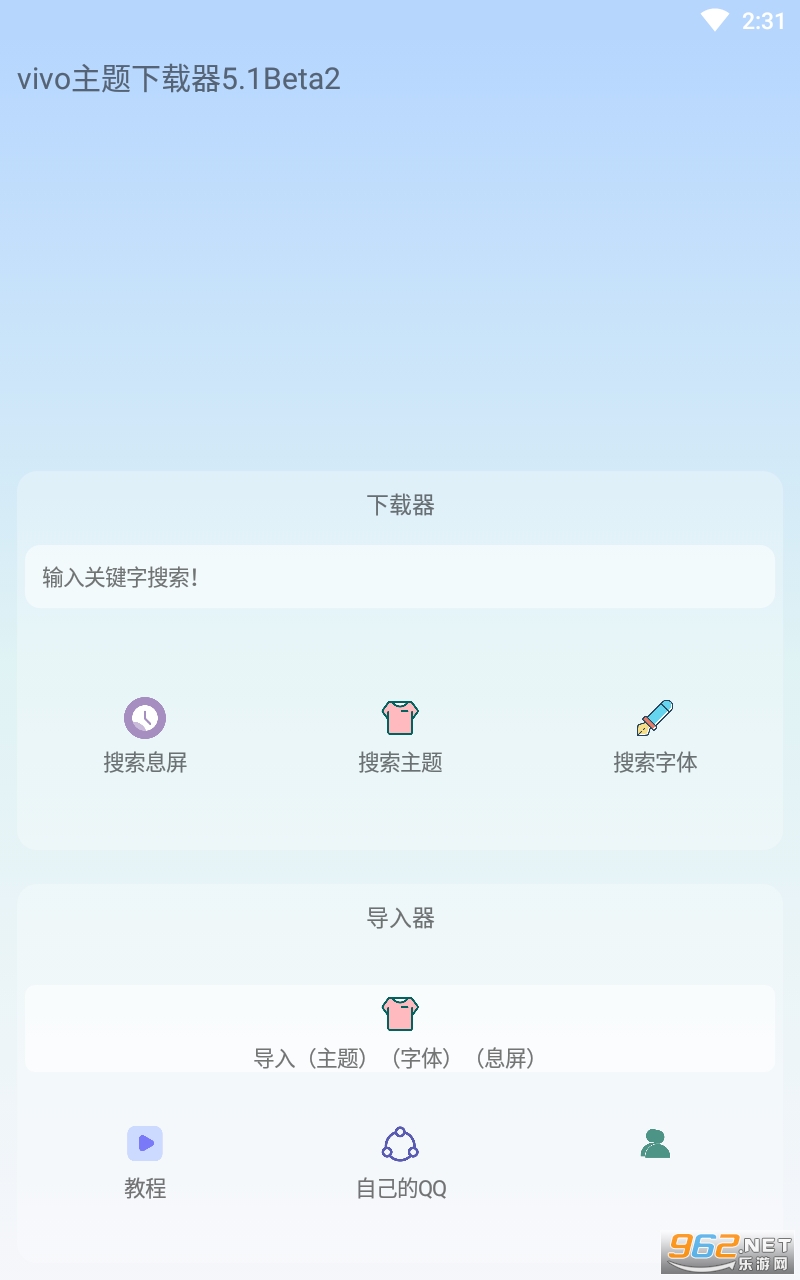
Task: Select 搜索息屏 to search lock screens
Action: click(145, 736)
